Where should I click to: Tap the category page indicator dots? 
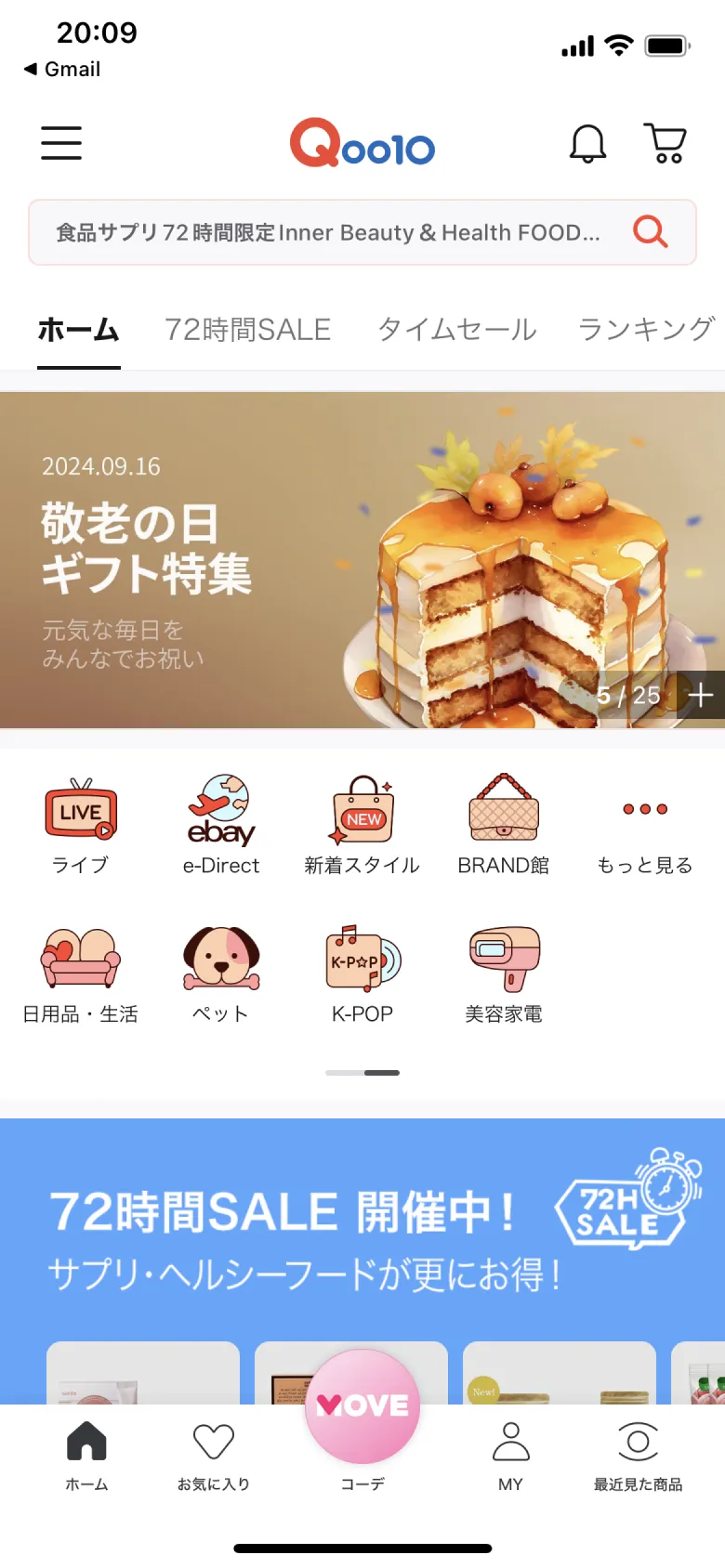362,1072
